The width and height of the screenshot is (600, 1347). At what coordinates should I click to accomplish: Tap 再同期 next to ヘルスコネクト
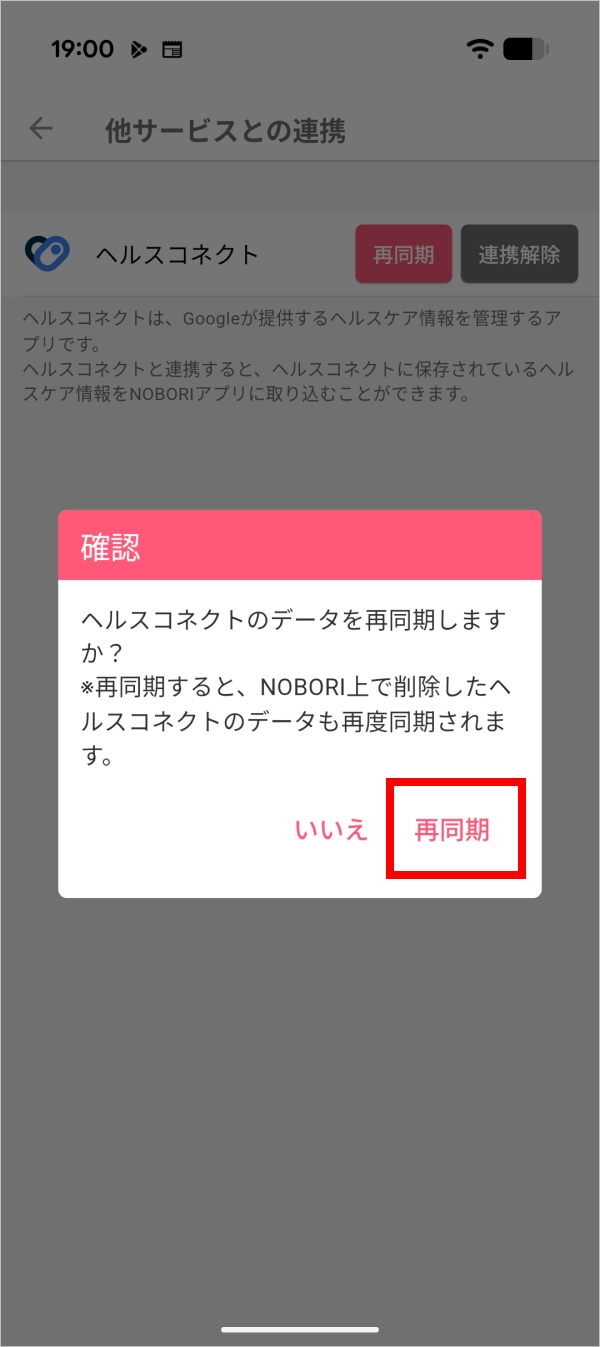coord(403,254)
